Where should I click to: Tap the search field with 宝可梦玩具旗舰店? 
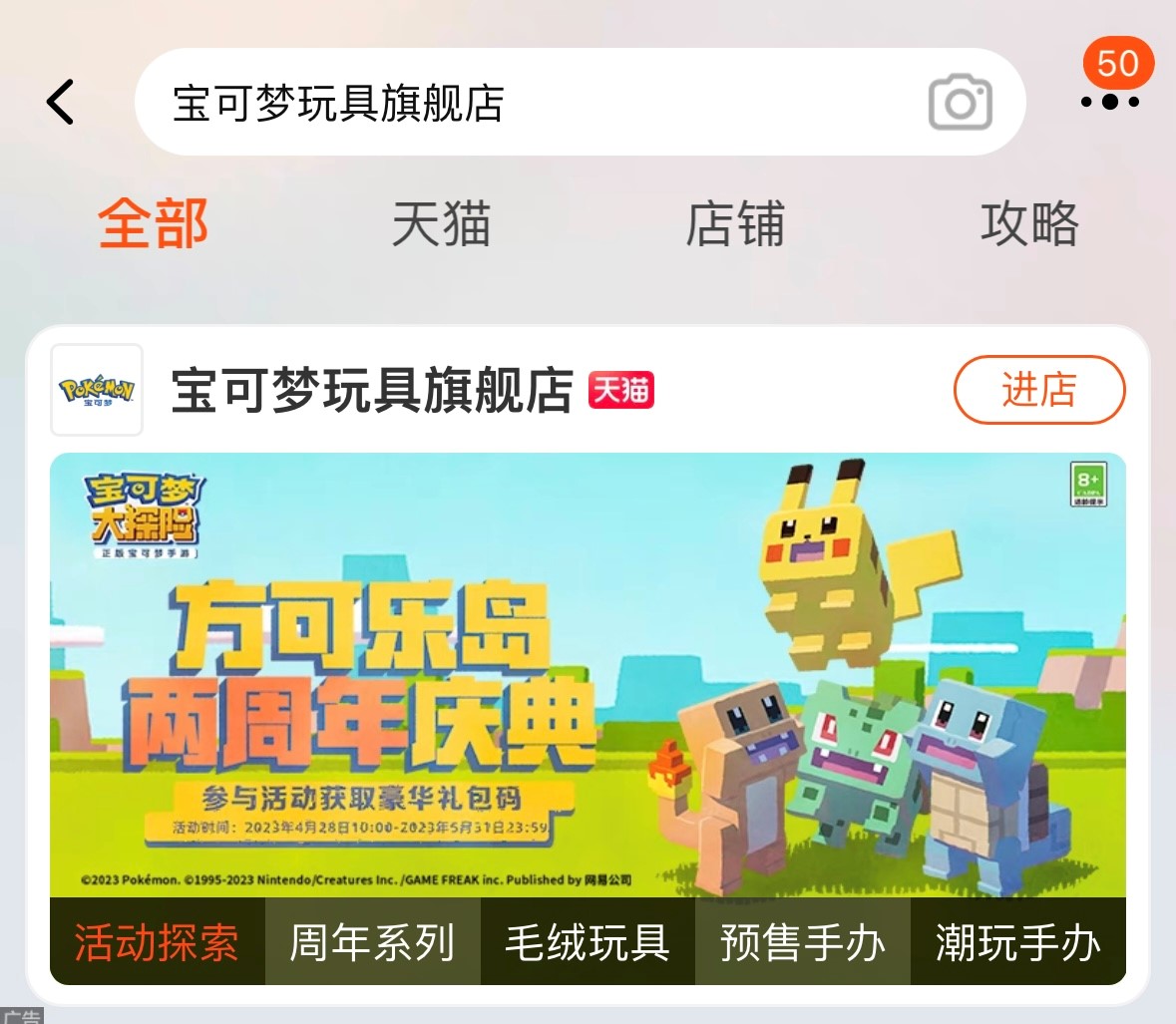pyautogui.click(x=519, y=103)
